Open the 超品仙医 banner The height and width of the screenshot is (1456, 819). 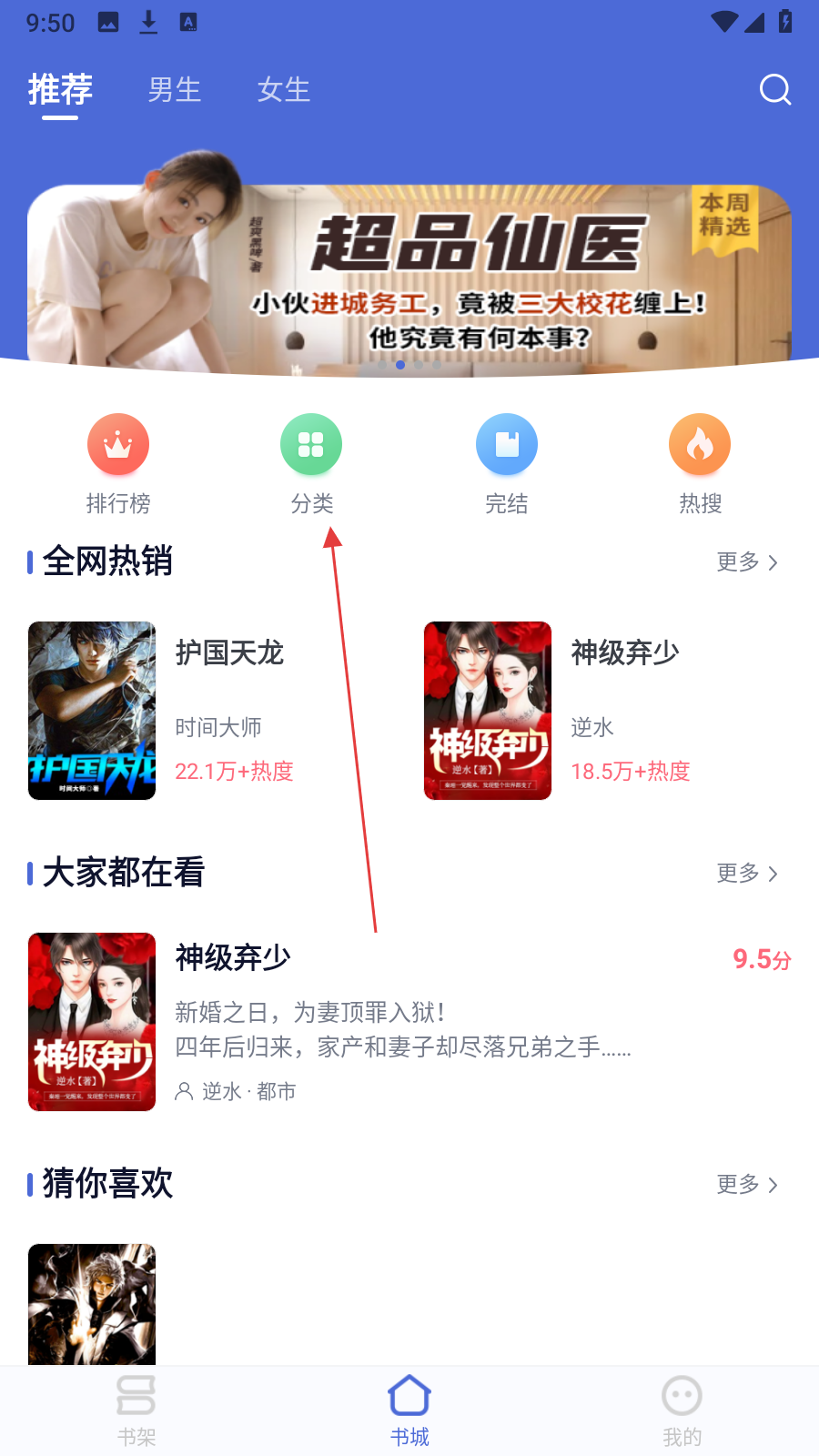[409, 278]
